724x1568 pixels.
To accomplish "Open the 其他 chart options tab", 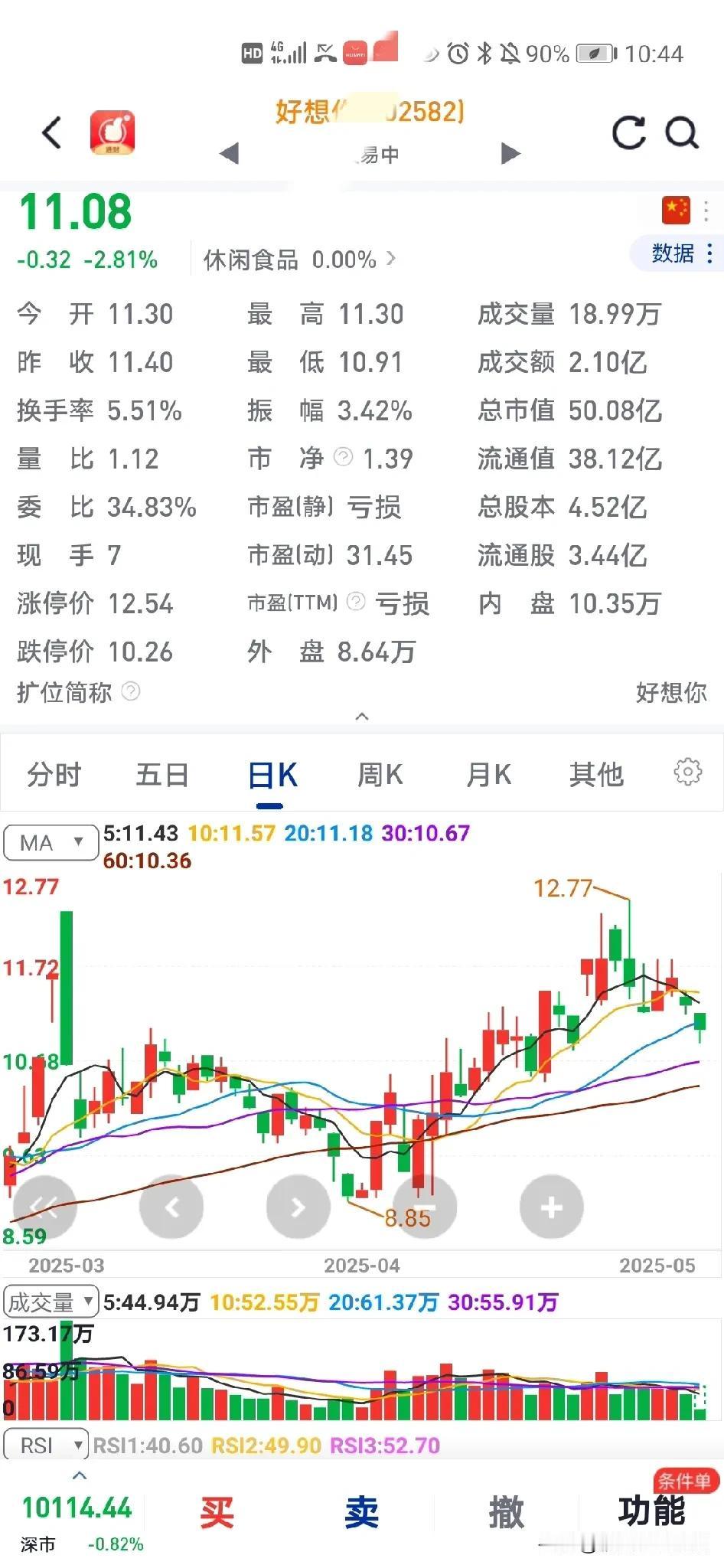I will tap(596, 775).
